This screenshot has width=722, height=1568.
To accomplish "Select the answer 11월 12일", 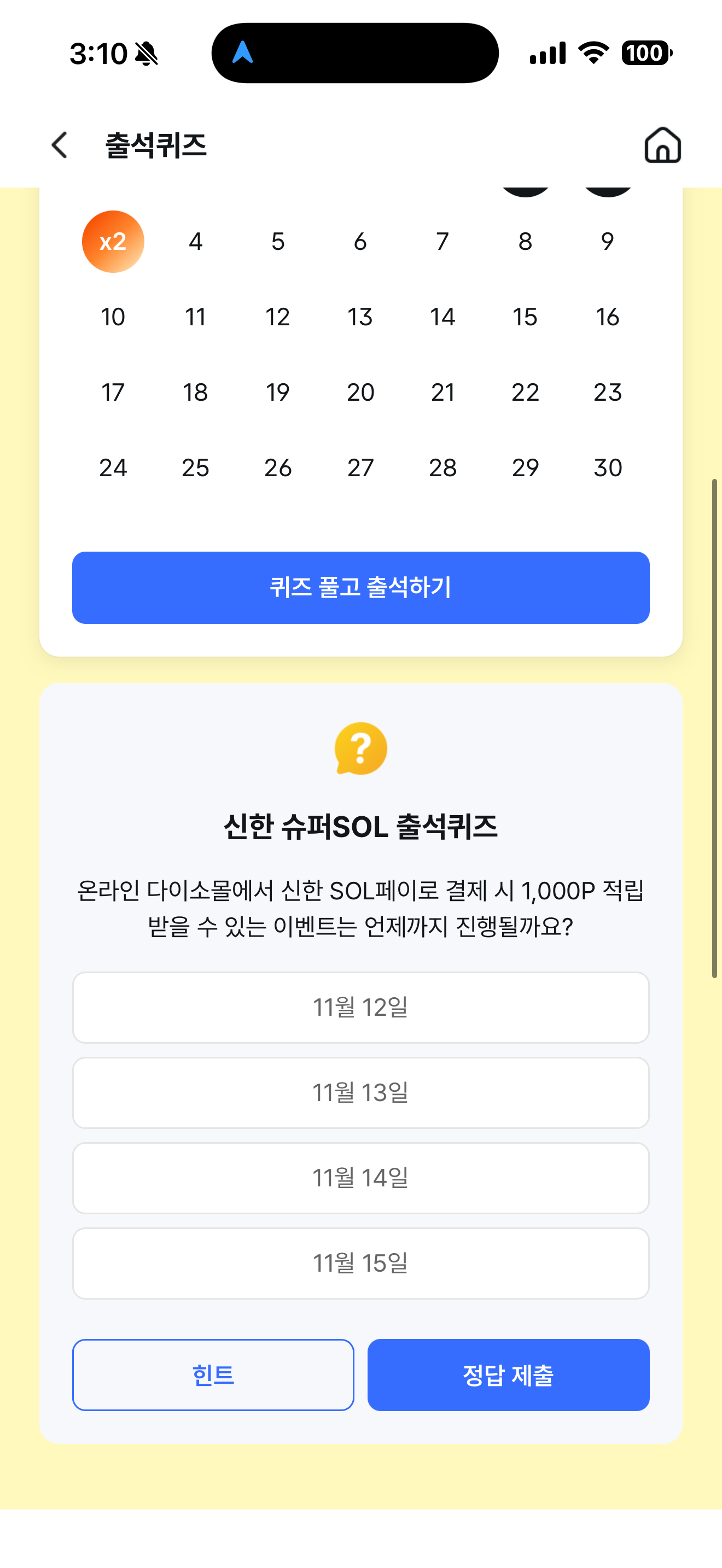I will [x=361, y=1008].
